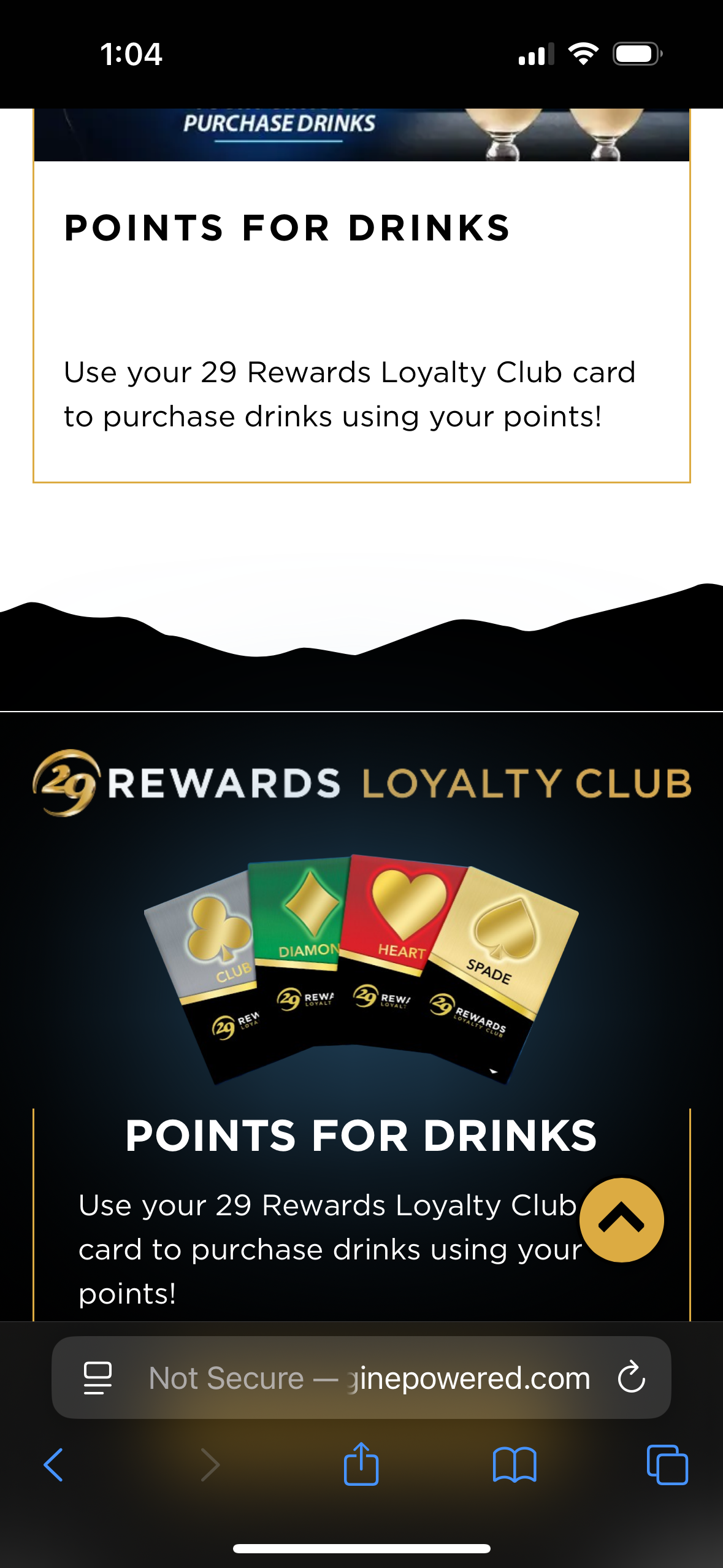Show all open tabs
Screen dimensions: 723x1568
(x=667, y=1465)
